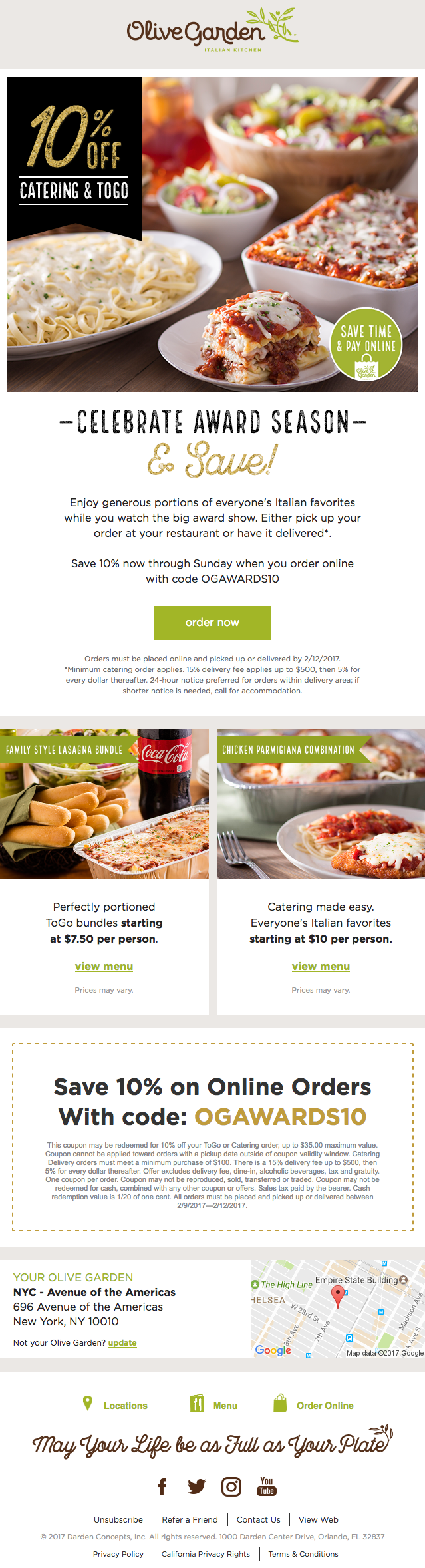Visit the Facebook page

(162, 1486)
